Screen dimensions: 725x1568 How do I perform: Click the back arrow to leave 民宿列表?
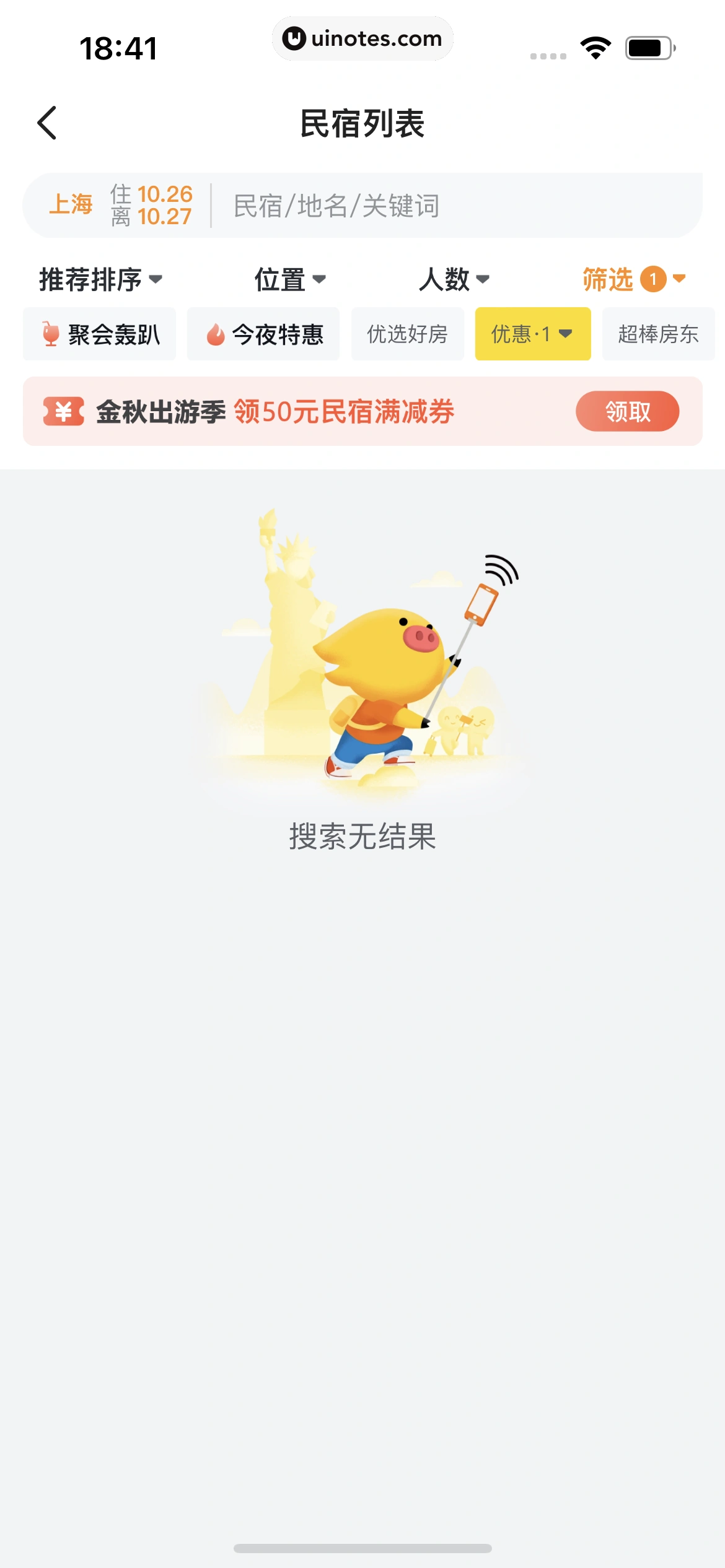[x=46, y=123]
